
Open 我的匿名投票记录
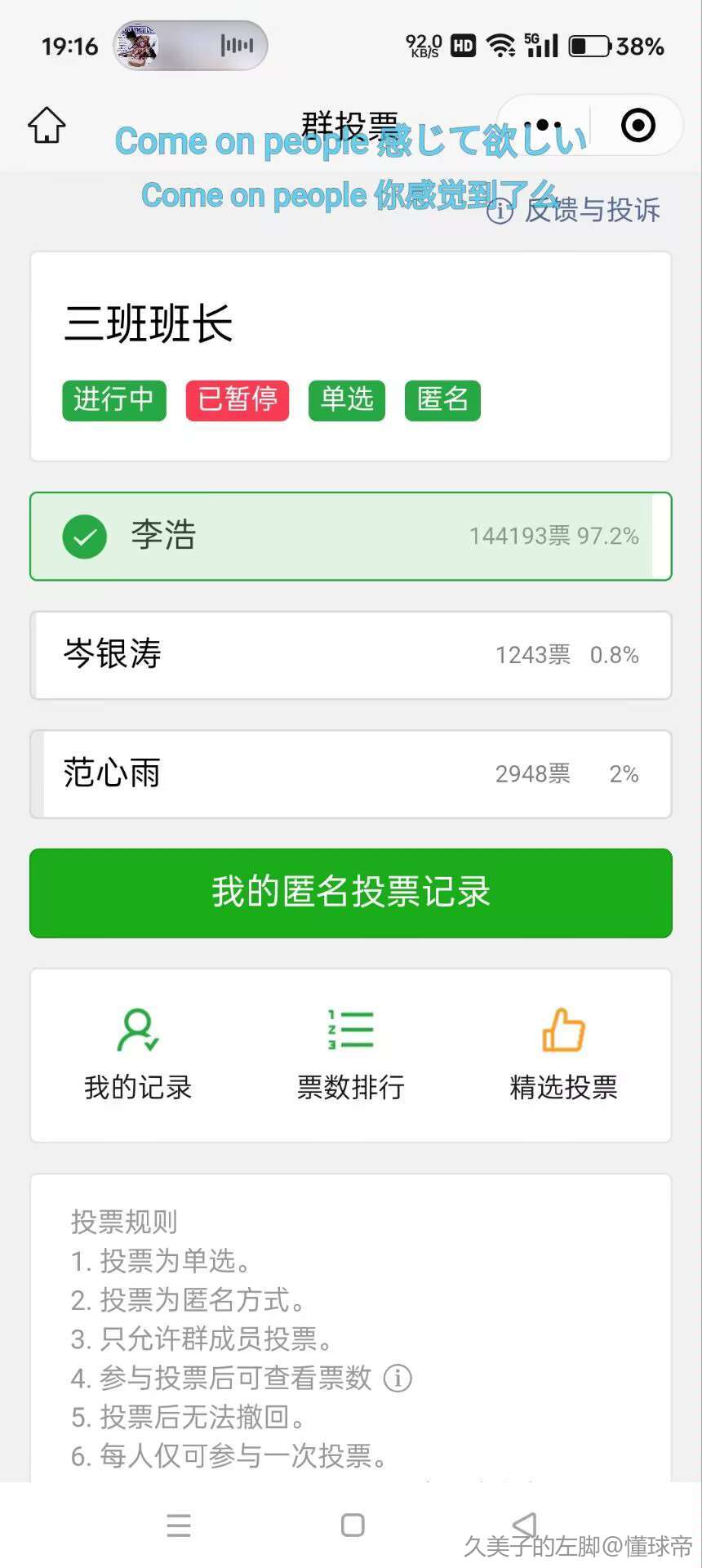click(x=350, y=893)
